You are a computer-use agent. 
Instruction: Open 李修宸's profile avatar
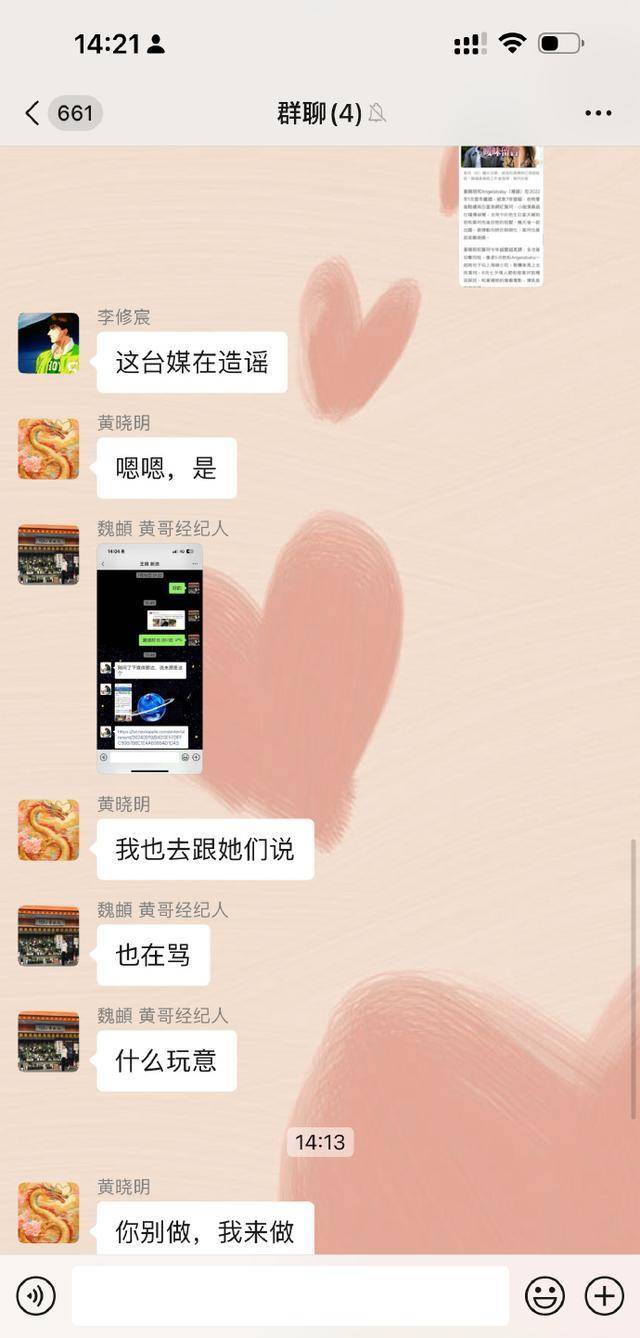[x=48, y=343]
